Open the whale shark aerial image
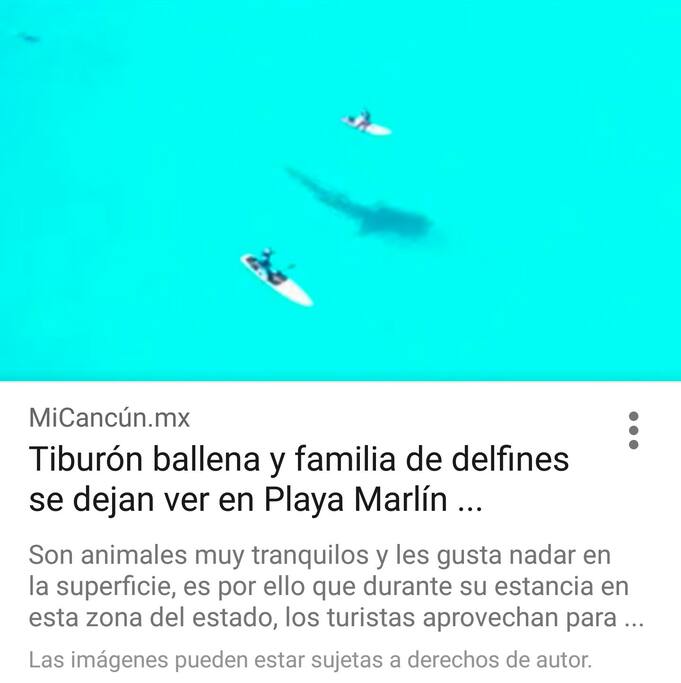Viewport: 681px width, 683px height. [340, 190]
